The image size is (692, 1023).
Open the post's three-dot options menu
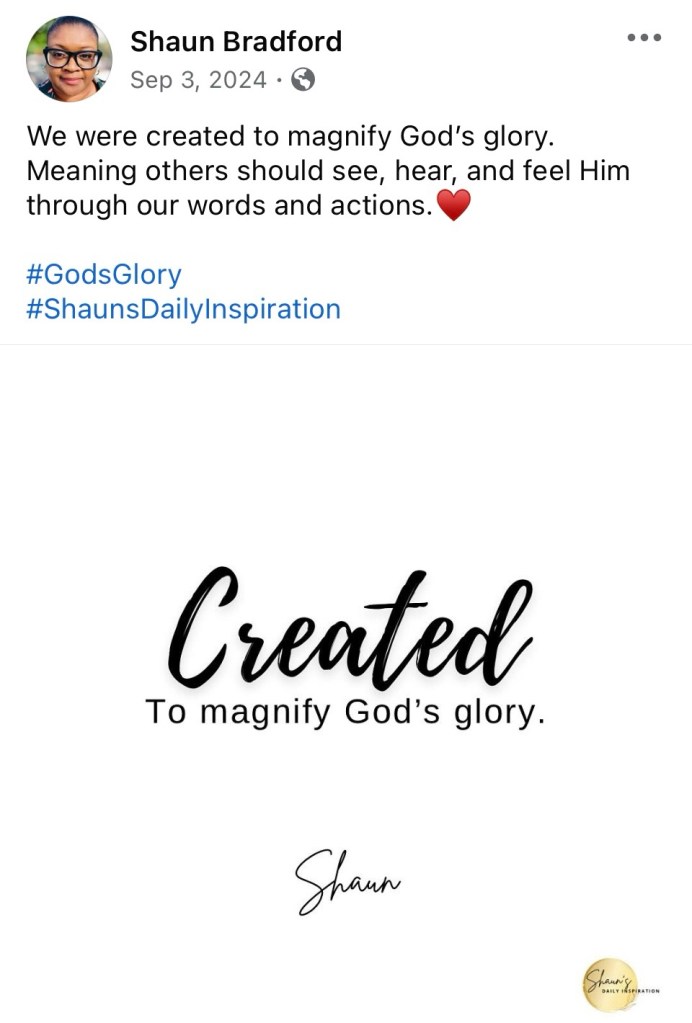click(x=644, y=38)
